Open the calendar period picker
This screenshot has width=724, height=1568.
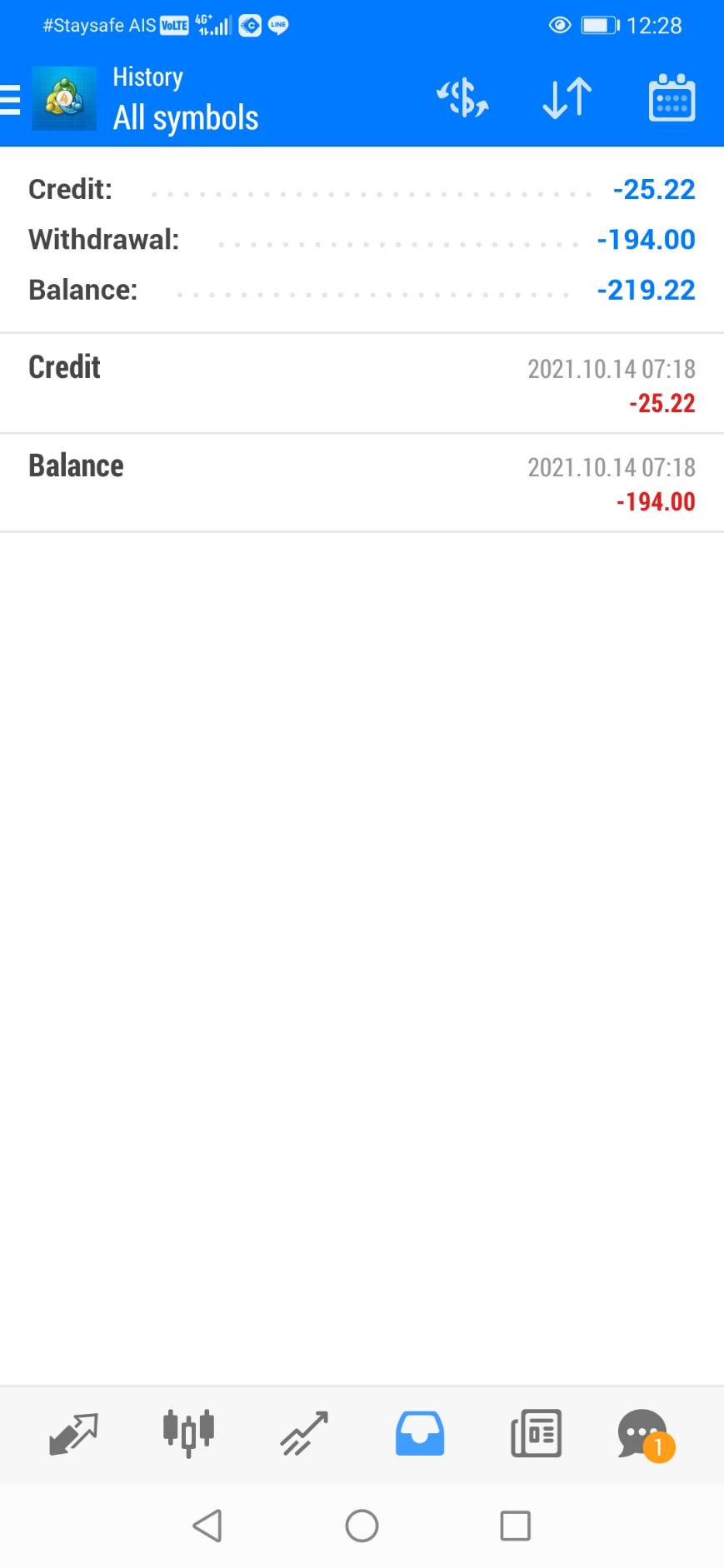[x=672, y=98]
